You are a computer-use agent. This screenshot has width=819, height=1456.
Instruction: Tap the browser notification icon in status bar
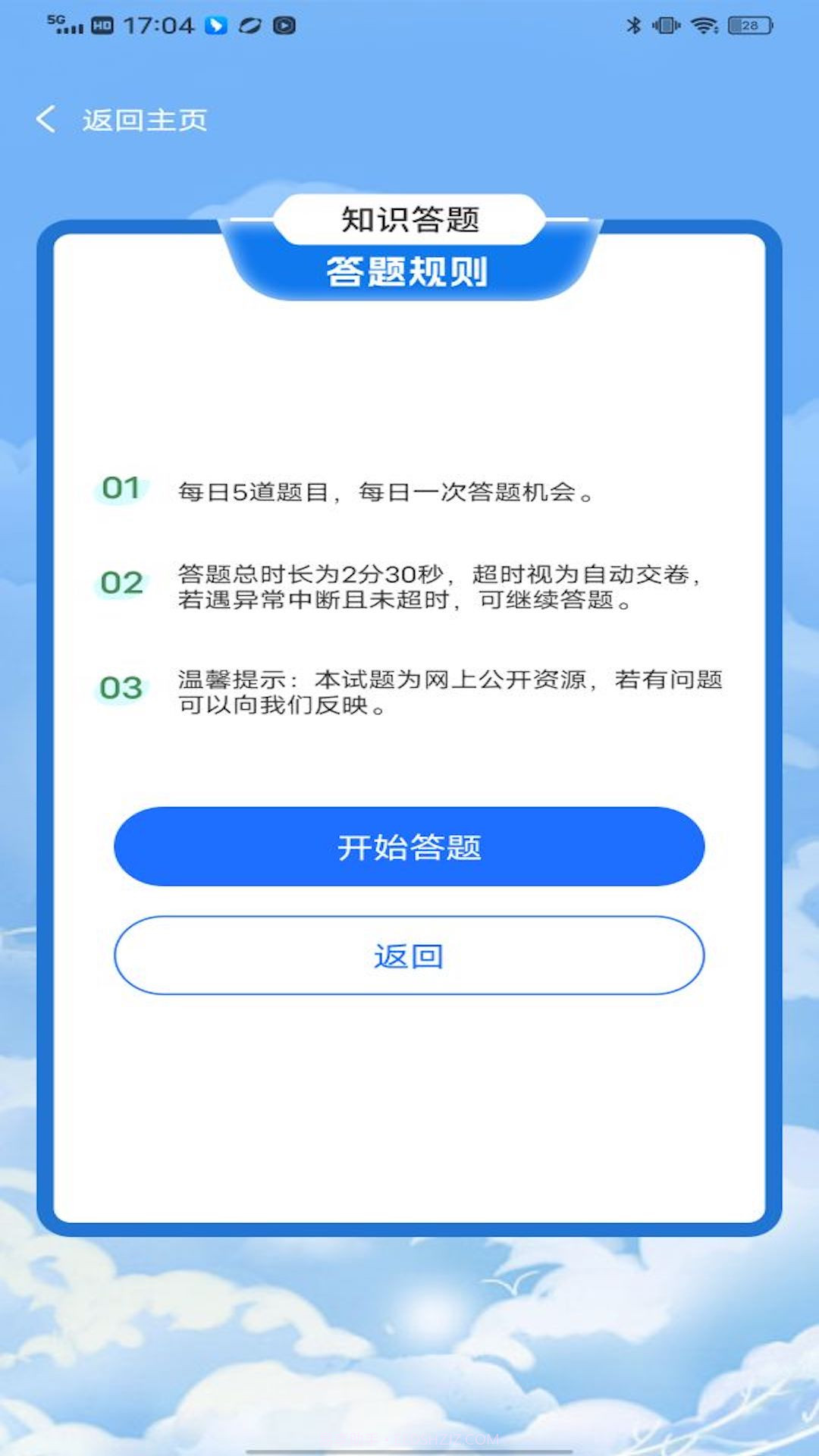point(249,25)
